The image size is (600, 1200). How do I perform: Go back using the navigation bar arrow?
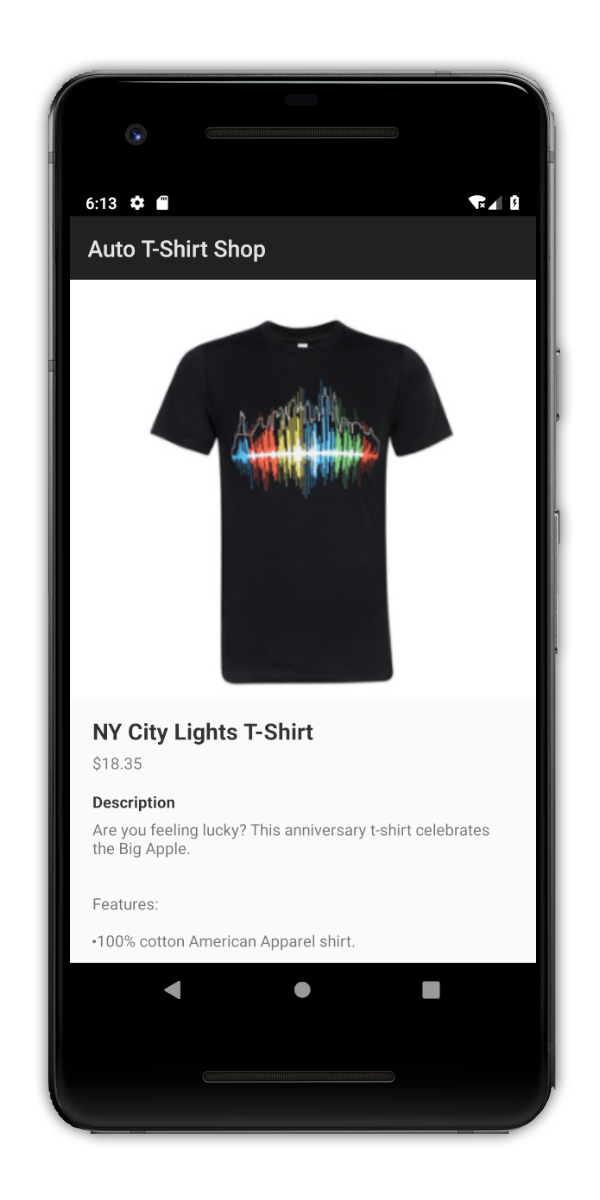tap(173, 990)
